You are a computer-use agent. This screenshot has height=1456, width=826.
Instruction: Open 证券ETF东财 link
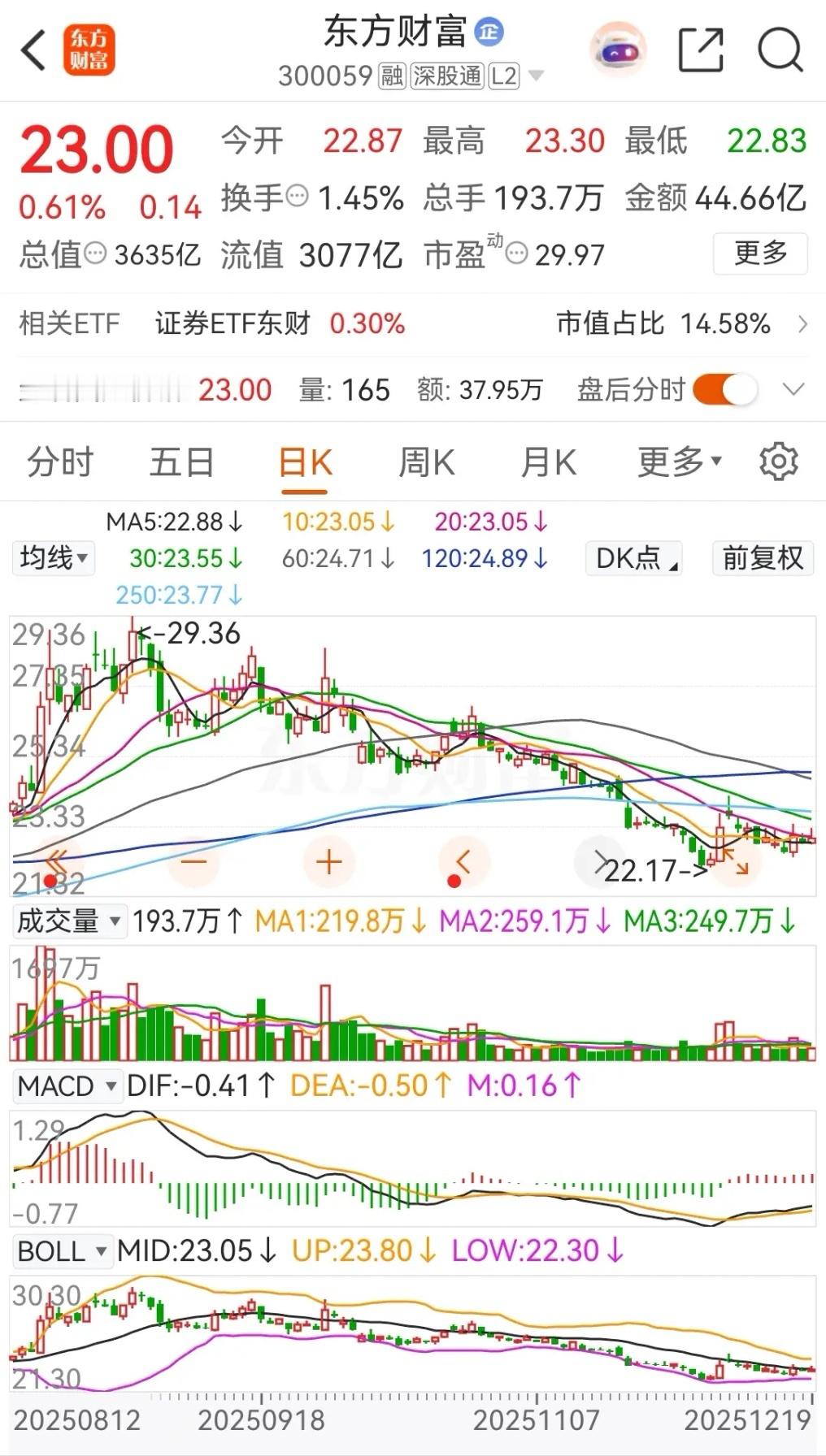click(x=231, y=323)
